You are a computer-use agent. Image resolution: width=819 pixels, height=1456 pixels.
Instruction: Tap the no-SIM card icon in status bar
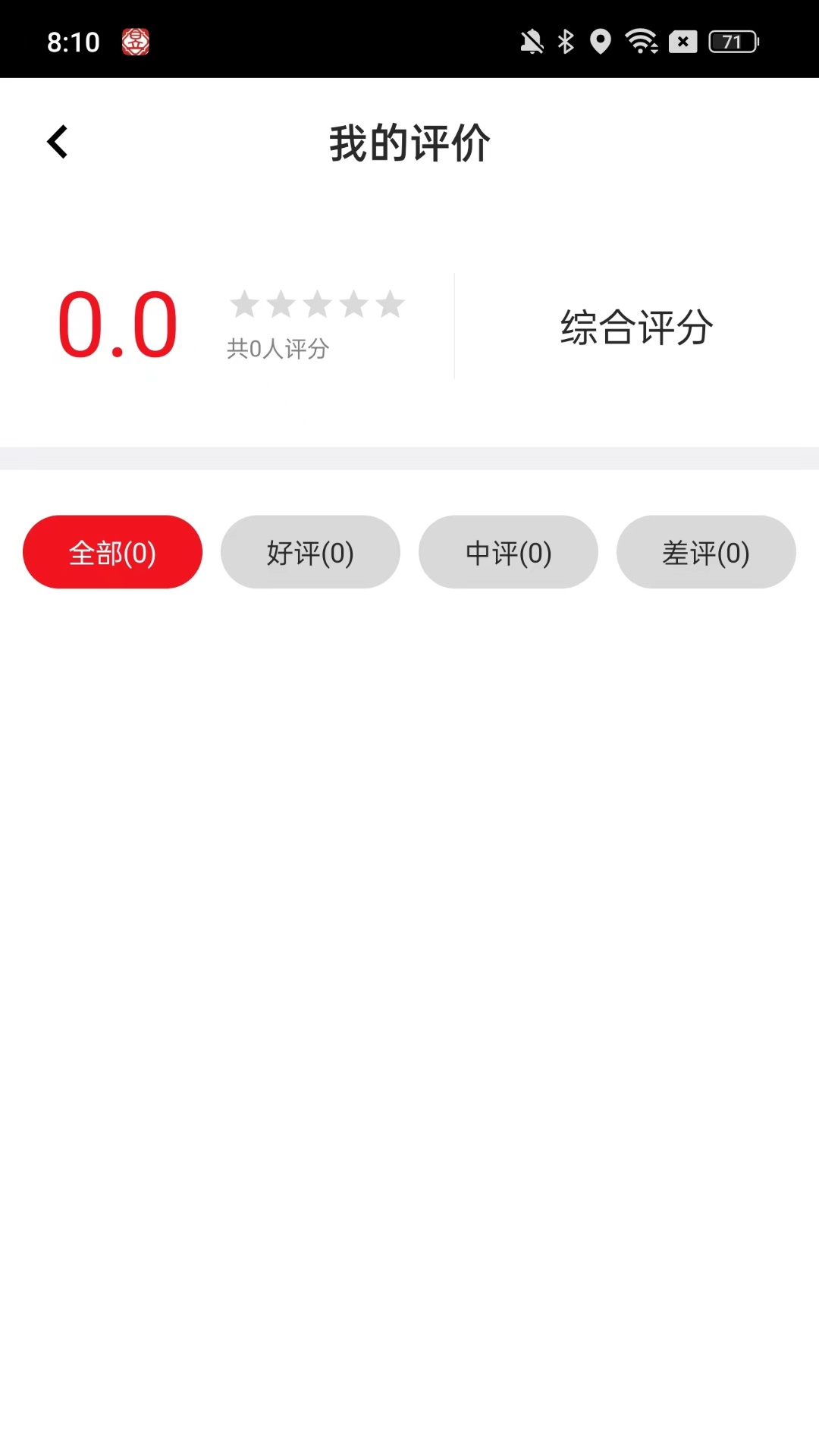683,42
